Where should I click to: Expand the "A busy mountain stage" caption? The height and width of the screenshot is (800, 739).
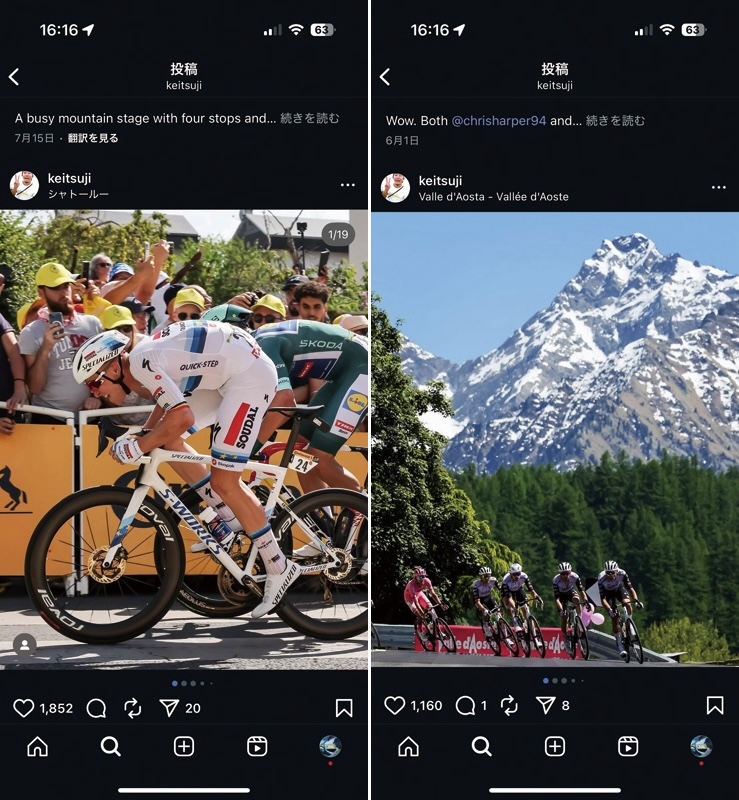(310, 118)
